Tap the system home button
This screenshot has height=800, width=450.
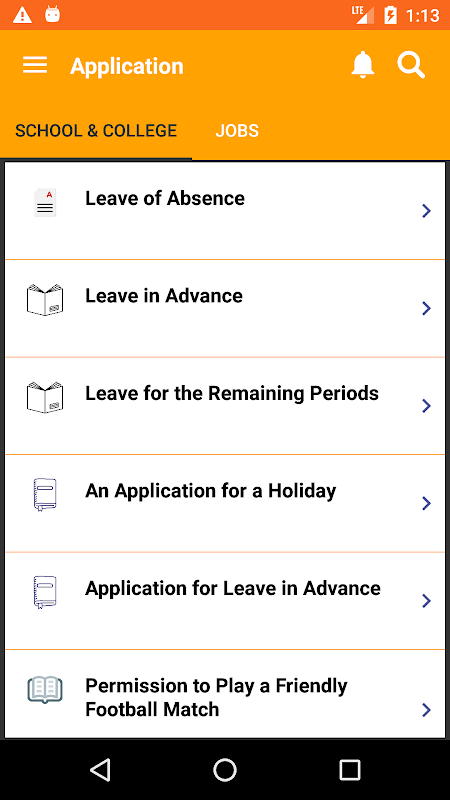(x=225, y=769)
